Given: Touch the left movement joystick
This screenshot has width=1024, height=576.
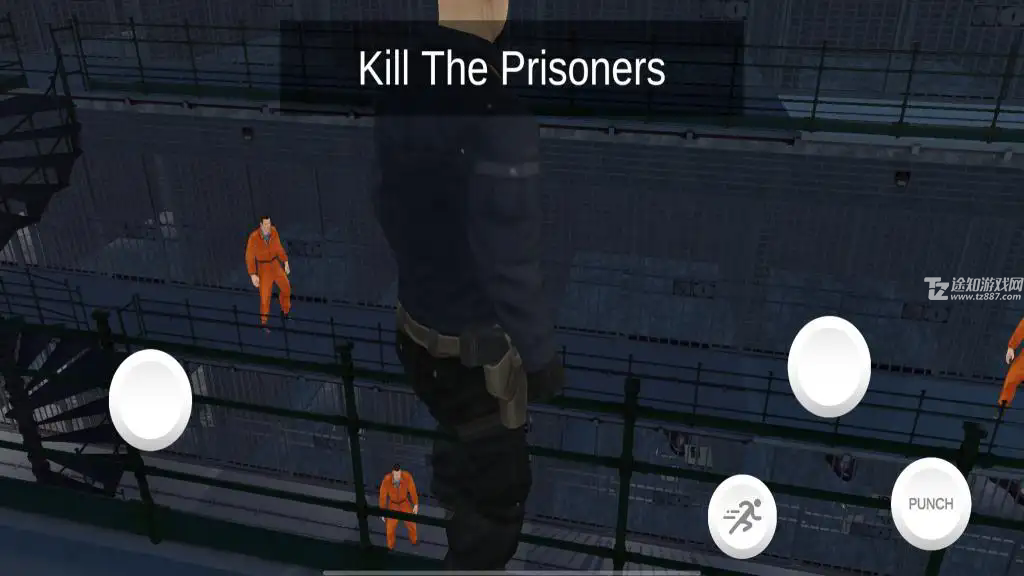Looking at the screenshot, I should (150, 399).
